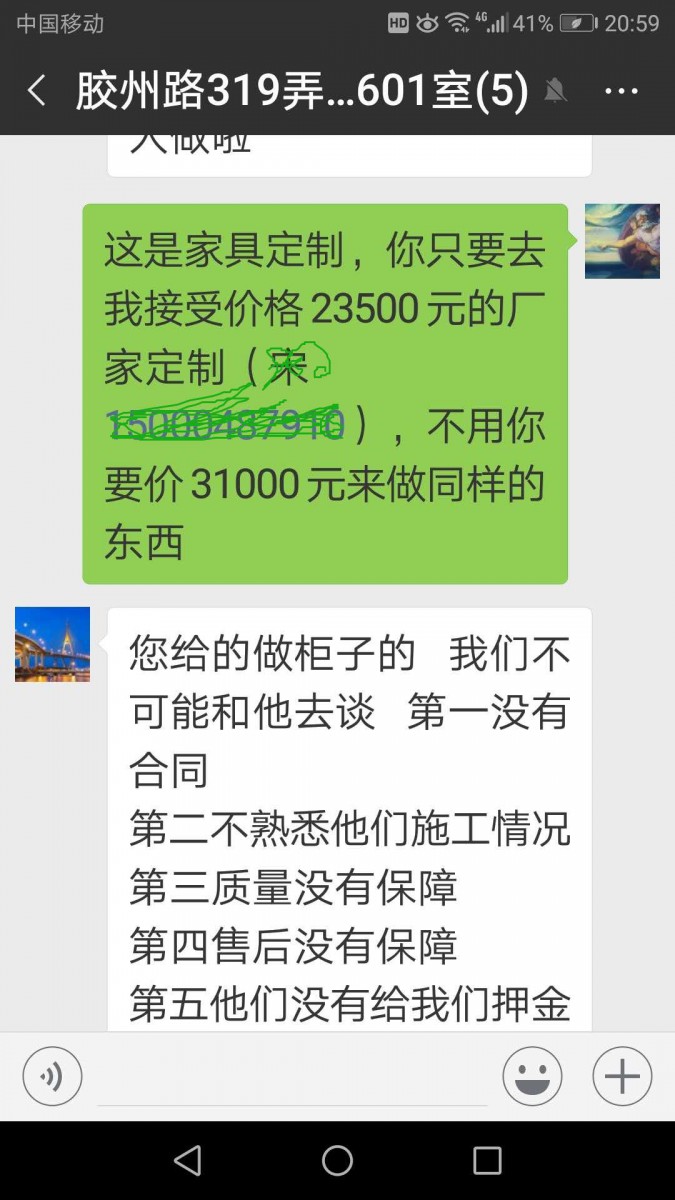Viewport: 675px width, 1200px height.
Task: Open the chat overflow menu
Action: 621,92
